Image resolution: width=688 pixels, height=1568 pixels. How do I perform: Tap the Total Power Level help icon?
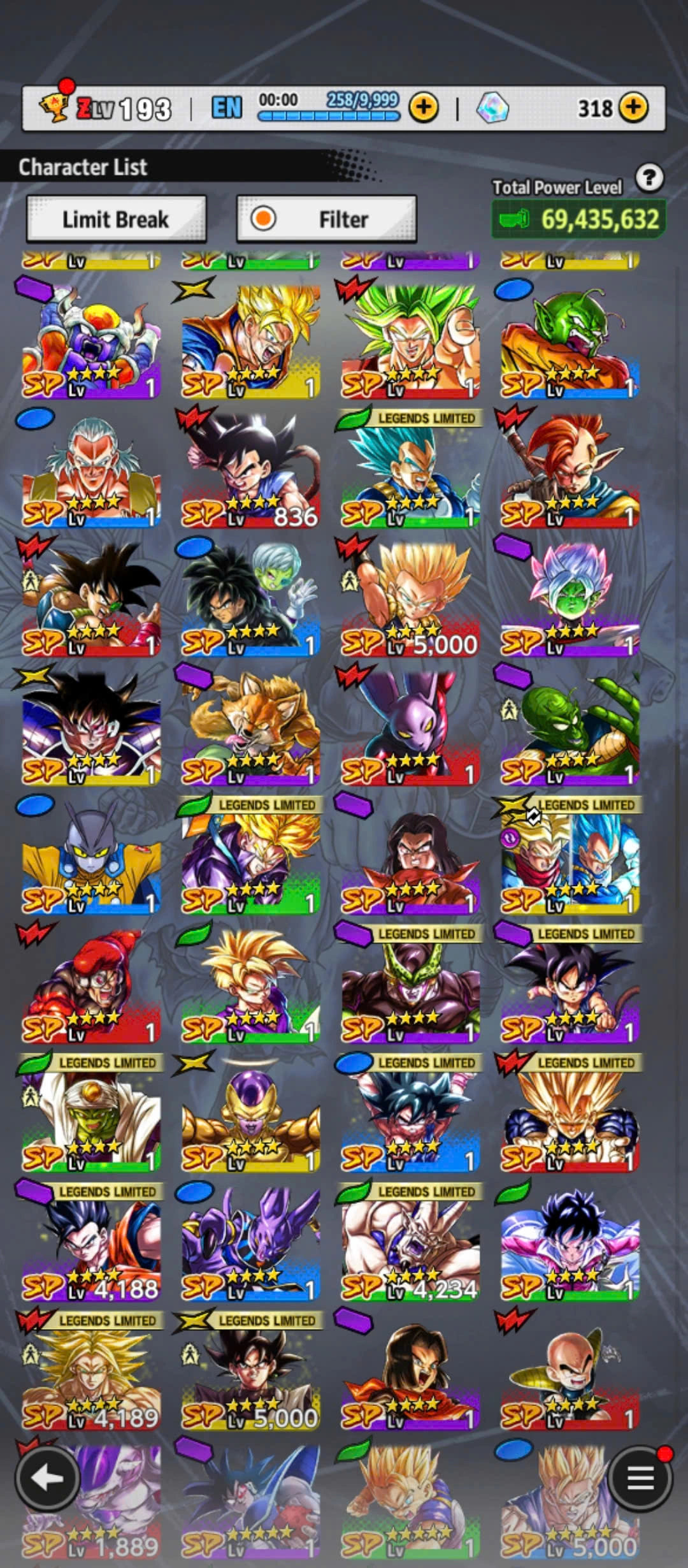pos(649,178)
